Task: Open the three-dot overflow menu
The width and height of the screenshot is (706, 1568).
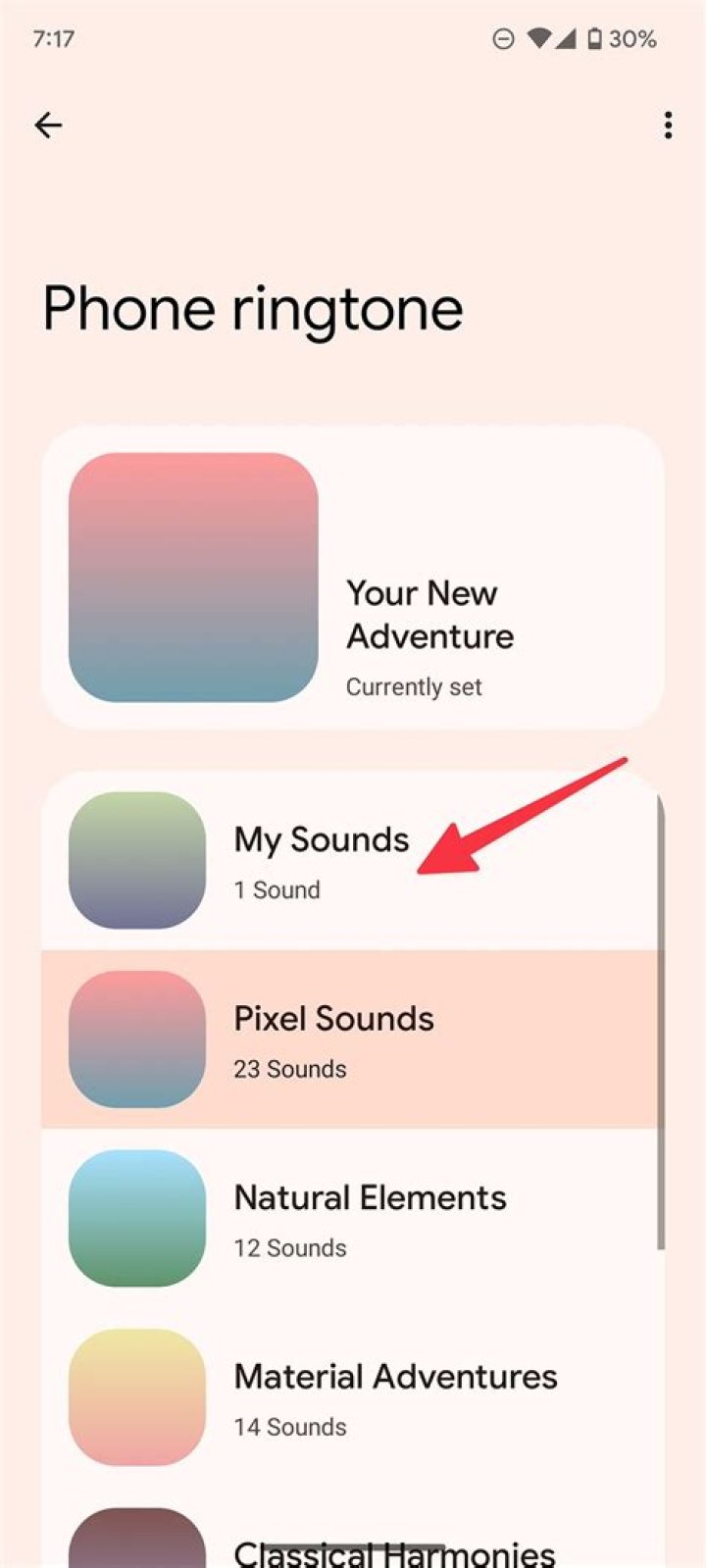Action: (668, 125)
